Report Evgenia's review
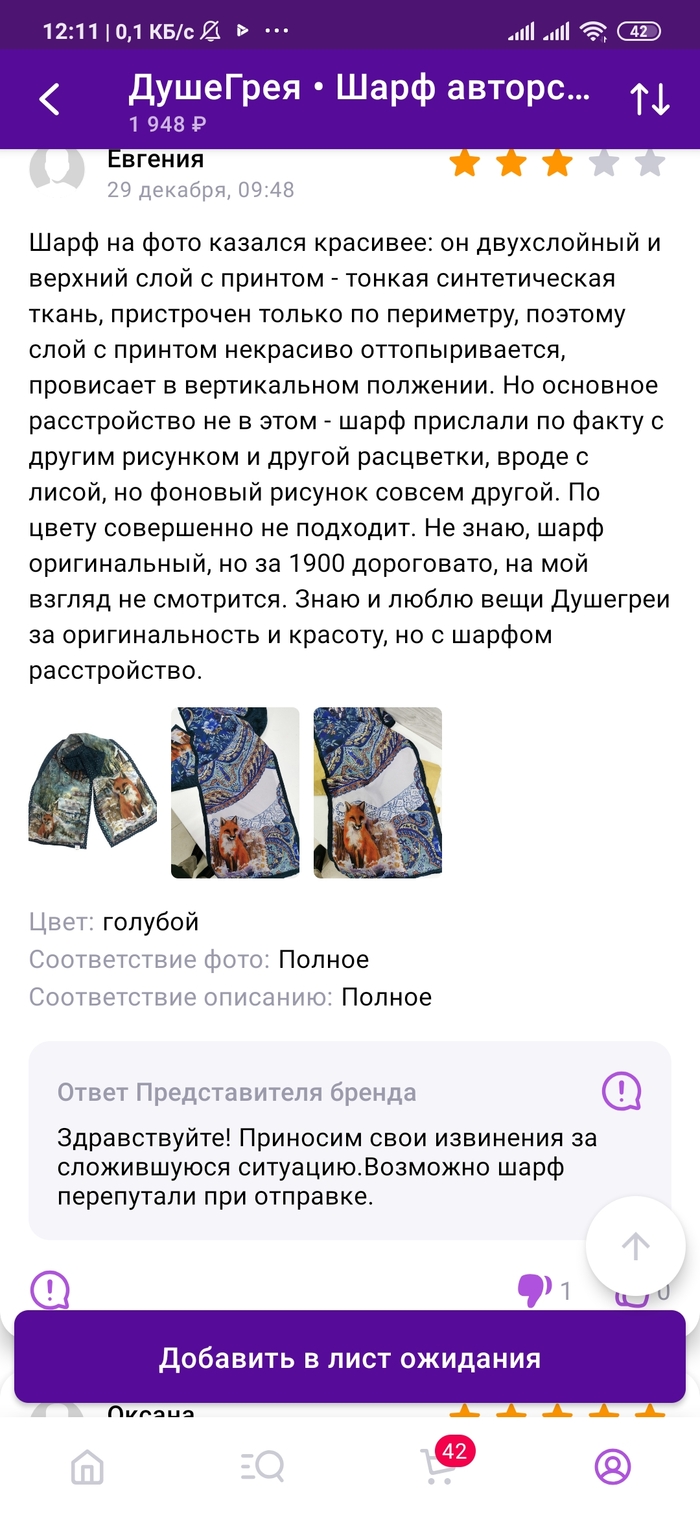The height and width of the screenshot is (1517, 700). point(50,1290)
